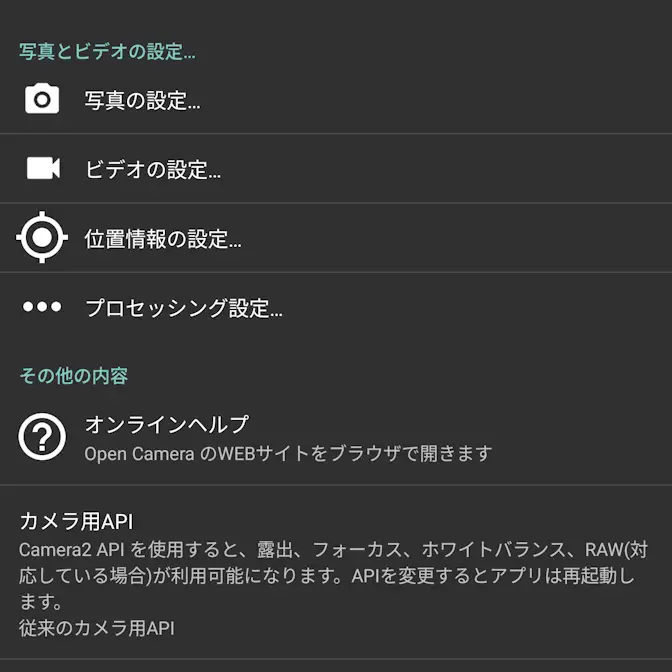
Task: Open 写真の設定 photo settings
Action: [x=143, y=100]
